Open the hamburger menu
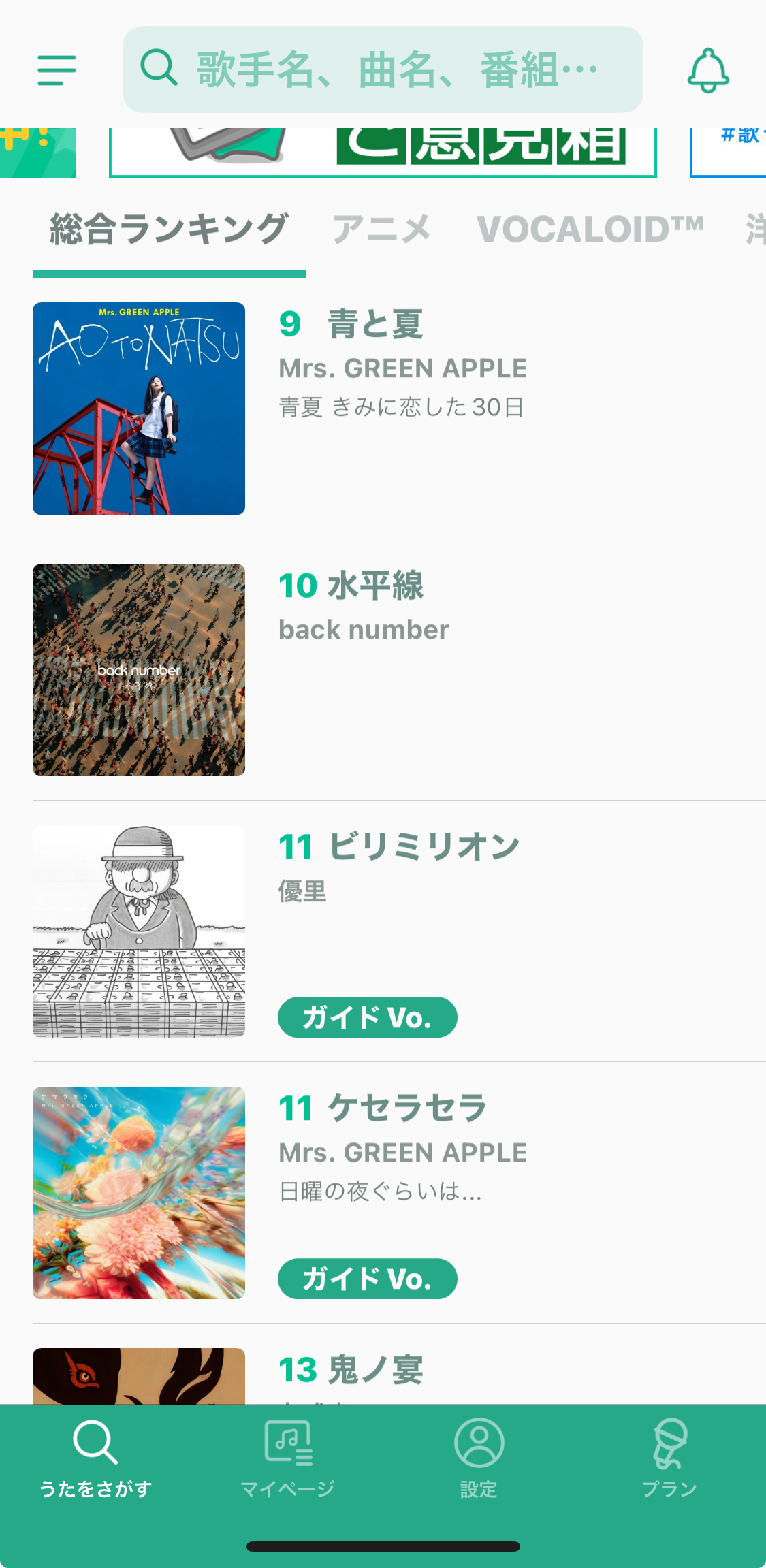Image resolution: width=766 pixels, height=1568 pixels. (x=57, y=70)
